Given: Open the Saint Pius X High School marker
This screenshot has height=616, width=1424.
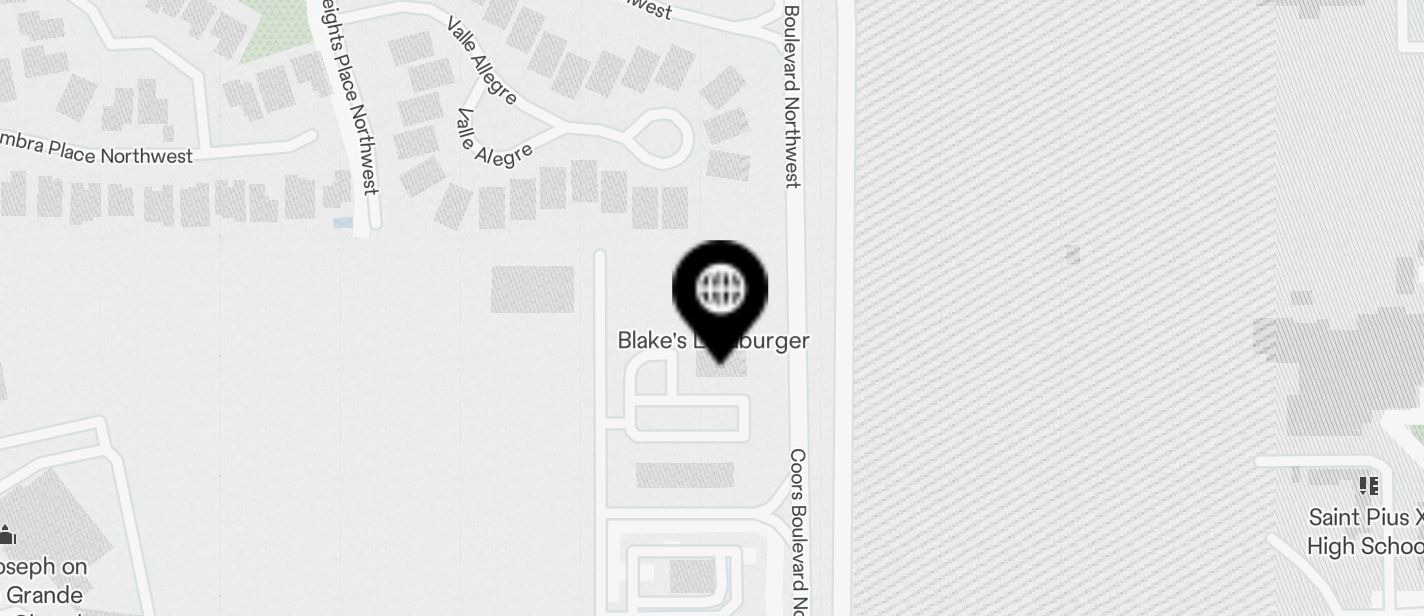Looking at the screenshot, I should point(1368,487).
